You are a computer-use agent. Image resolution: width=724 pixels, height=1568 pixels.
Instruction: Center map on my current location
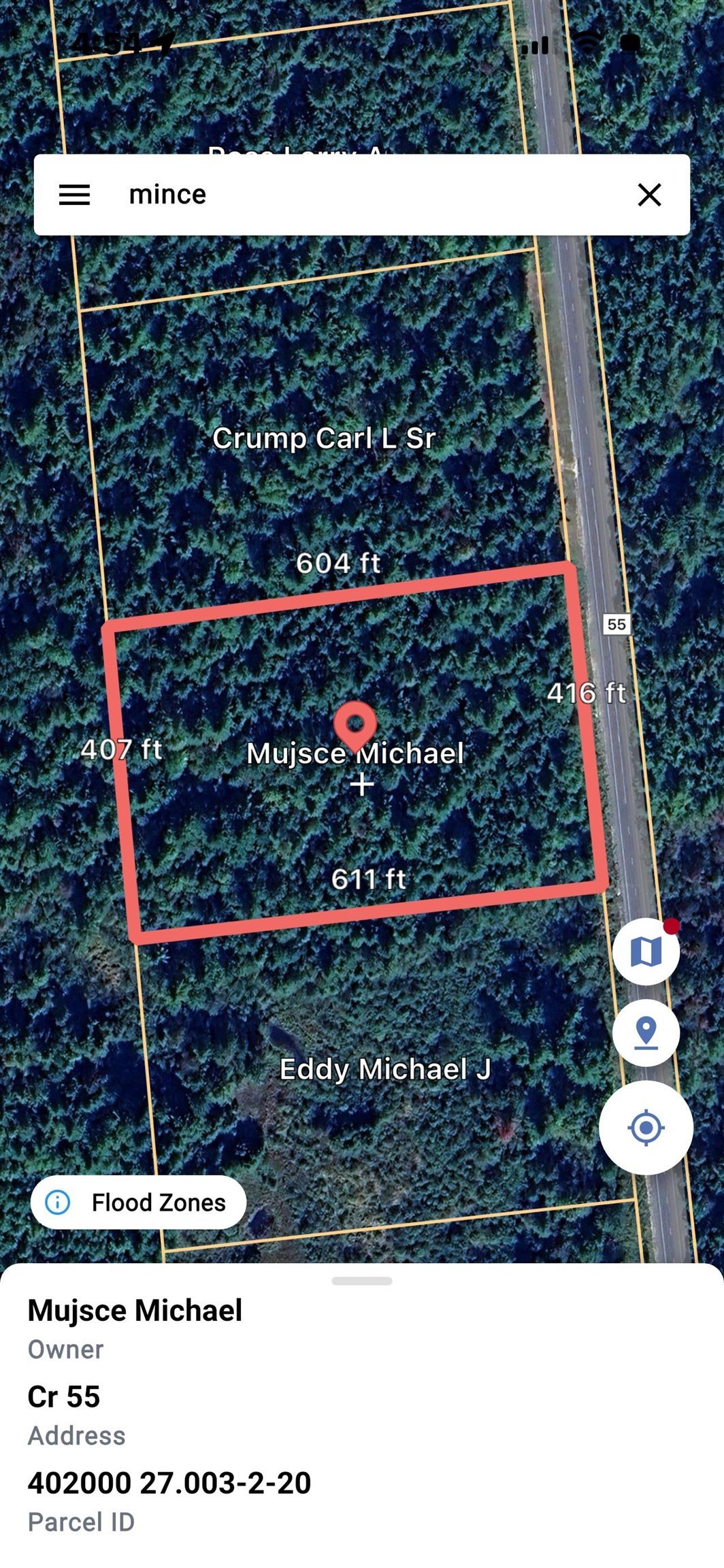646,1128
